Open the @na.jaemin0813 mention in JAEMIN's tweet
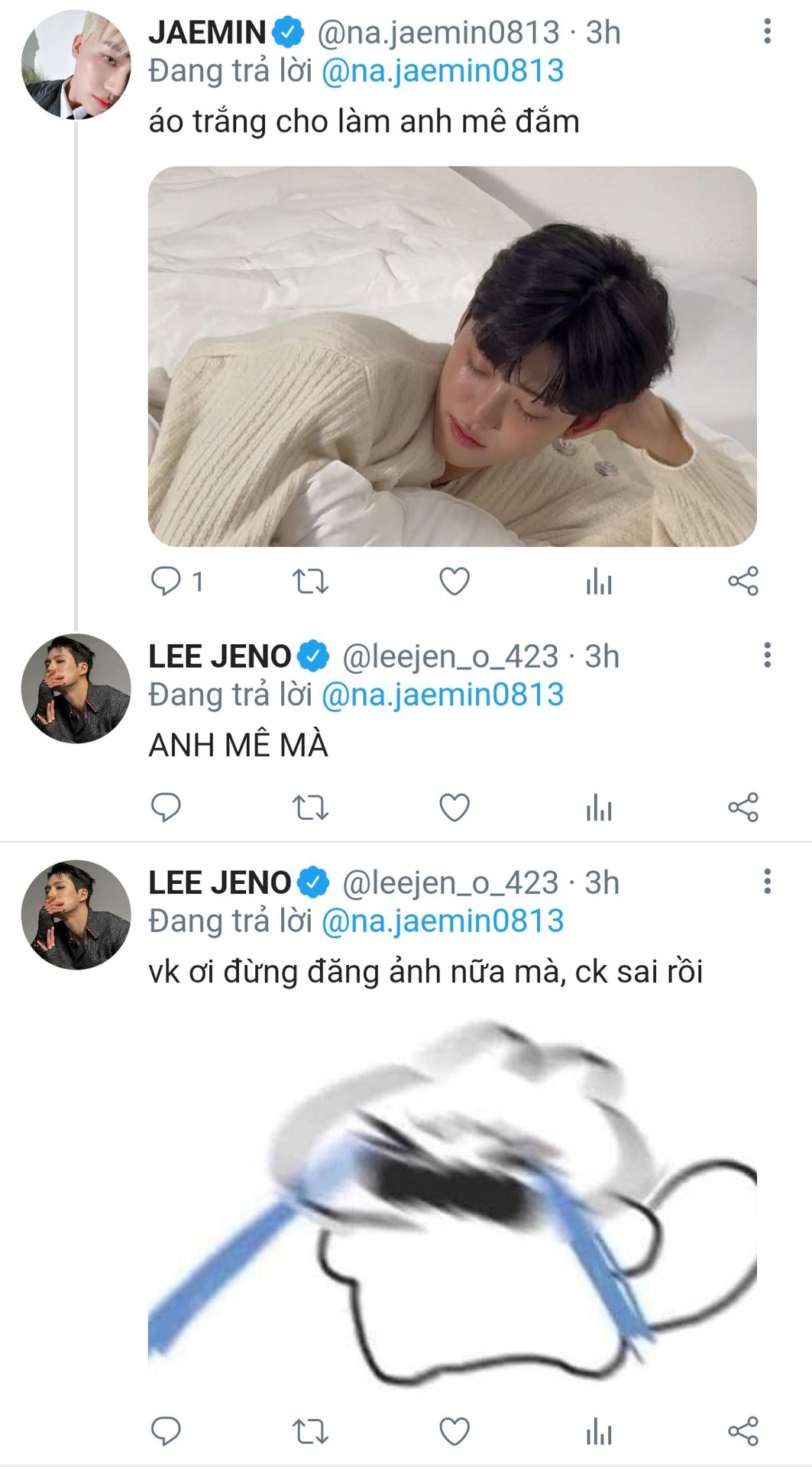Screen dimensions: 812x1467 pos(442,71)
